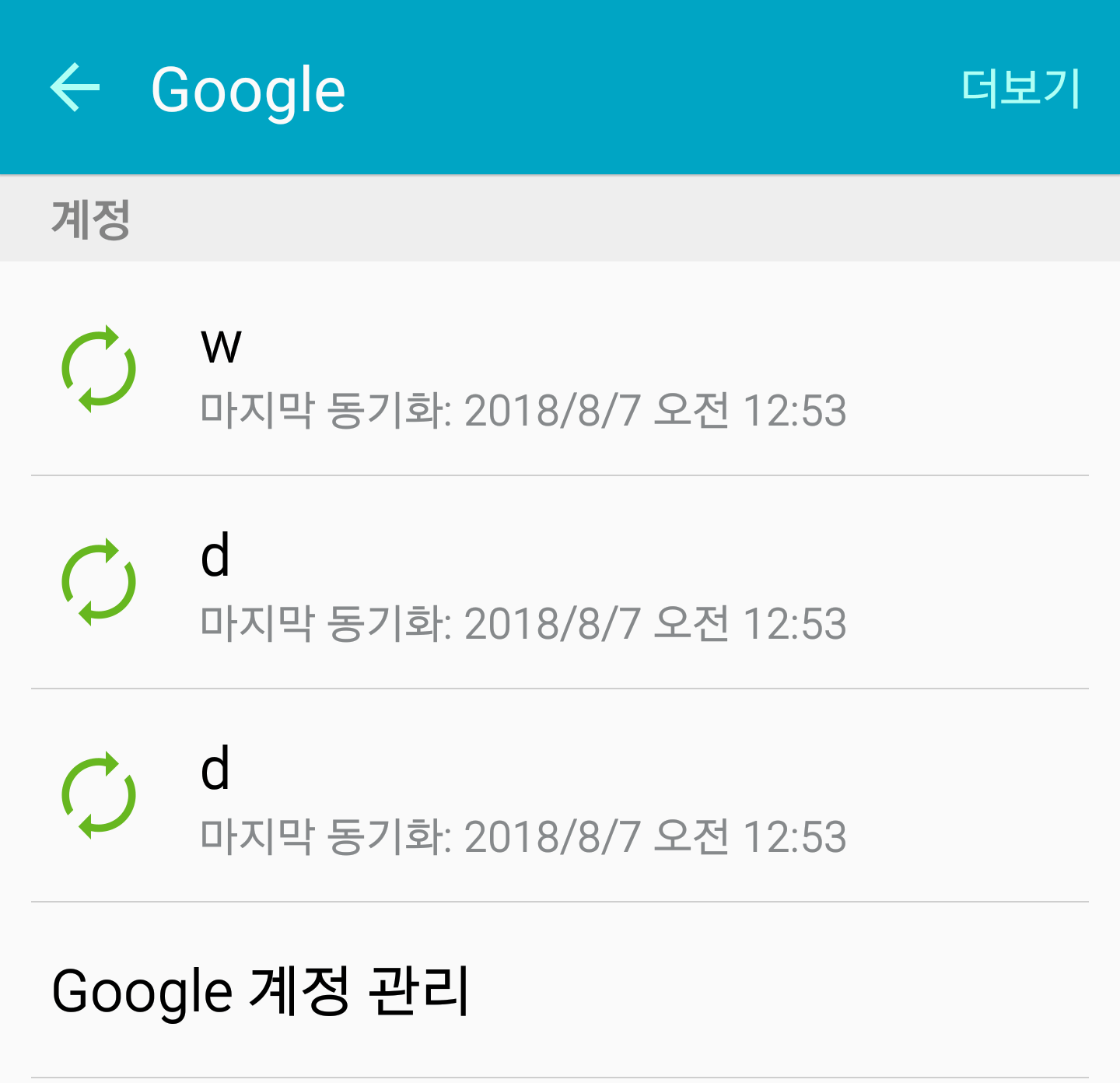Open the account named w

521,369
